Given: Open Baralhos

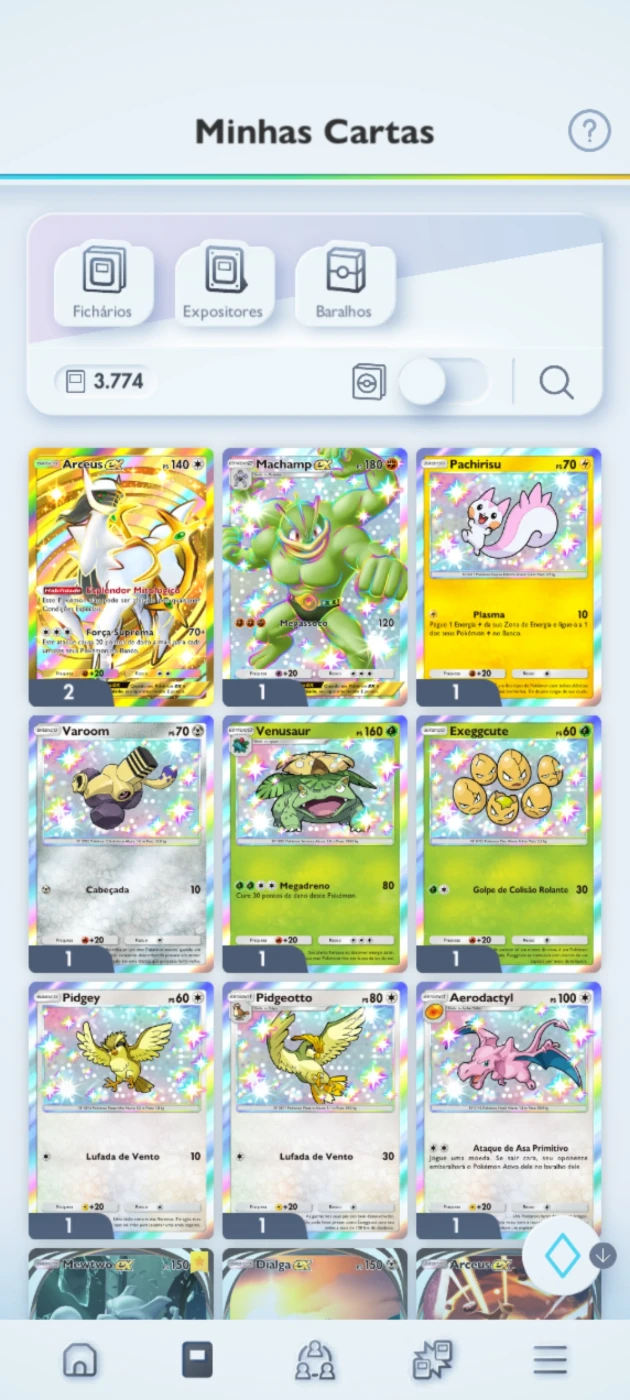Looking at the screenshot, I should [344, 284].
